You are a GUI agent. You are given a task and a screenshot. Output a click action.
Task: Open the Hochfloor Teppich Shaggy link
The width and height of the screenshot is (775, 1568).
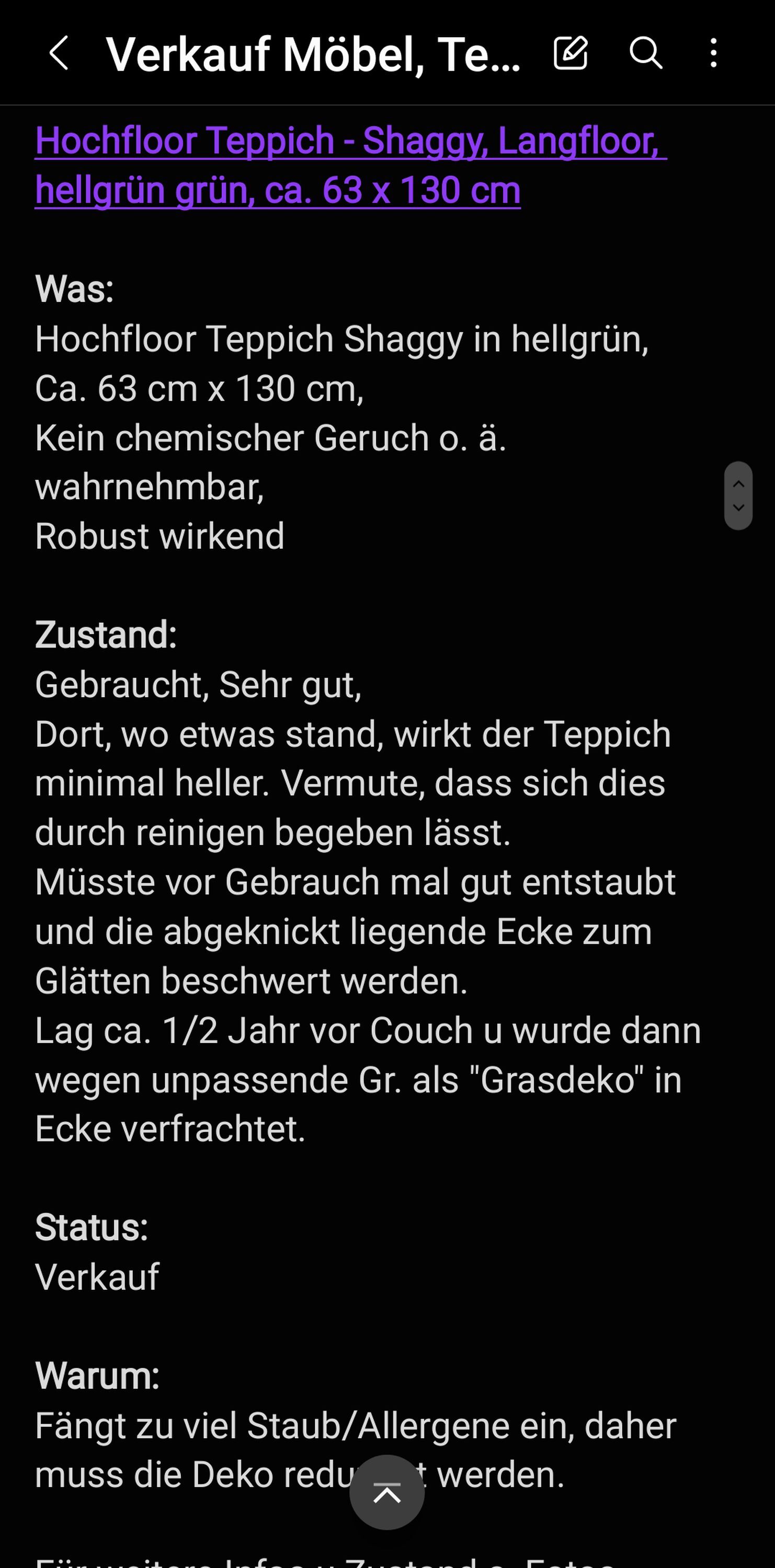tap(351, 165)
